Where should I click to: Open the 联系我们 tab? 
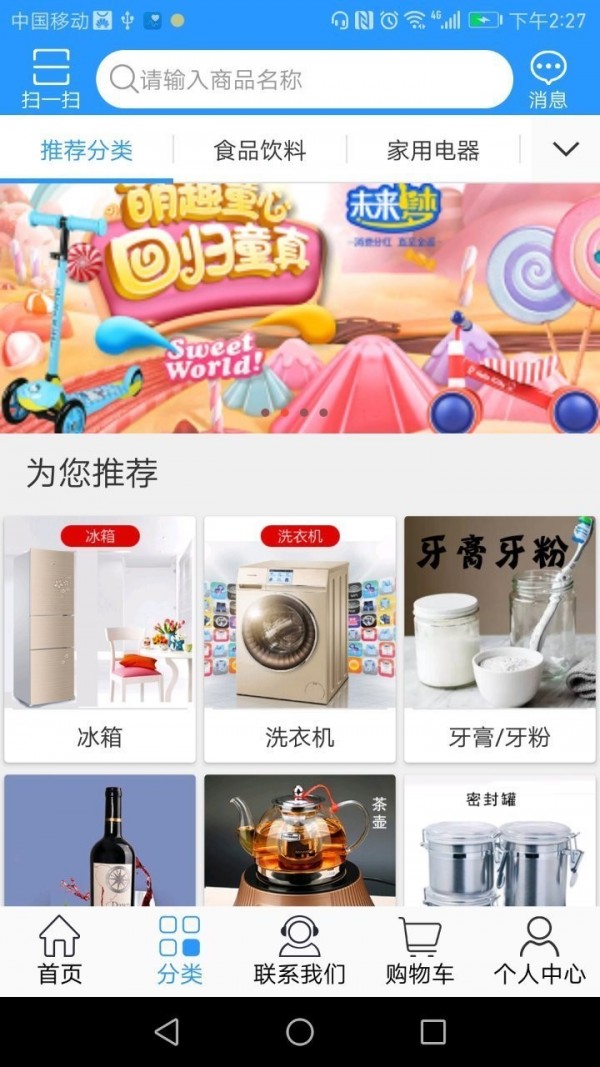coord(300,951)
